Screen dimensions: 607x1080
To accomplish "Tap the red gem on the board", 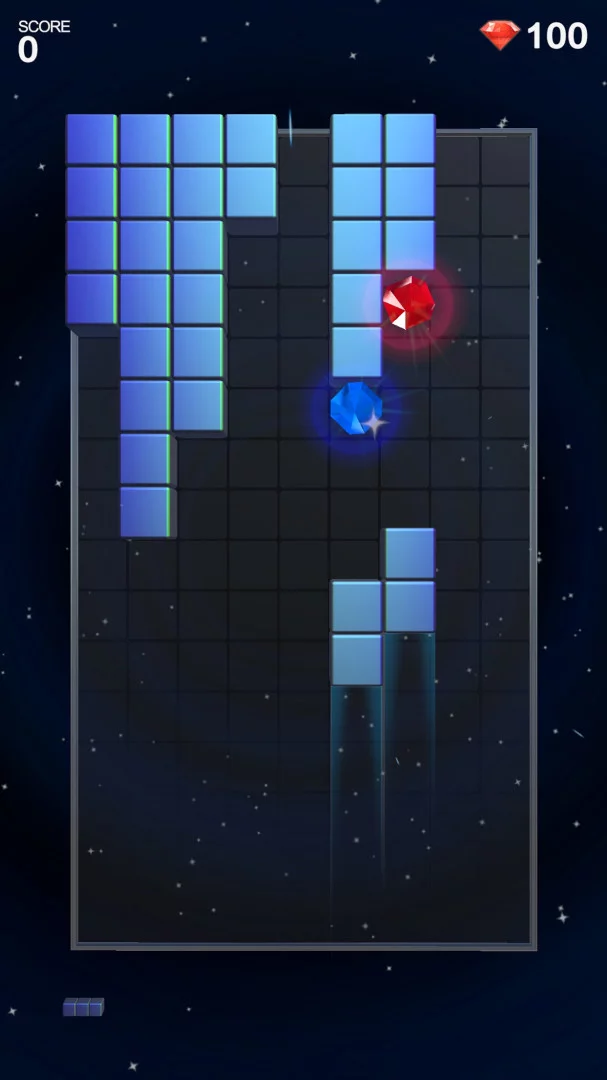I will click(x=408, y=302).
